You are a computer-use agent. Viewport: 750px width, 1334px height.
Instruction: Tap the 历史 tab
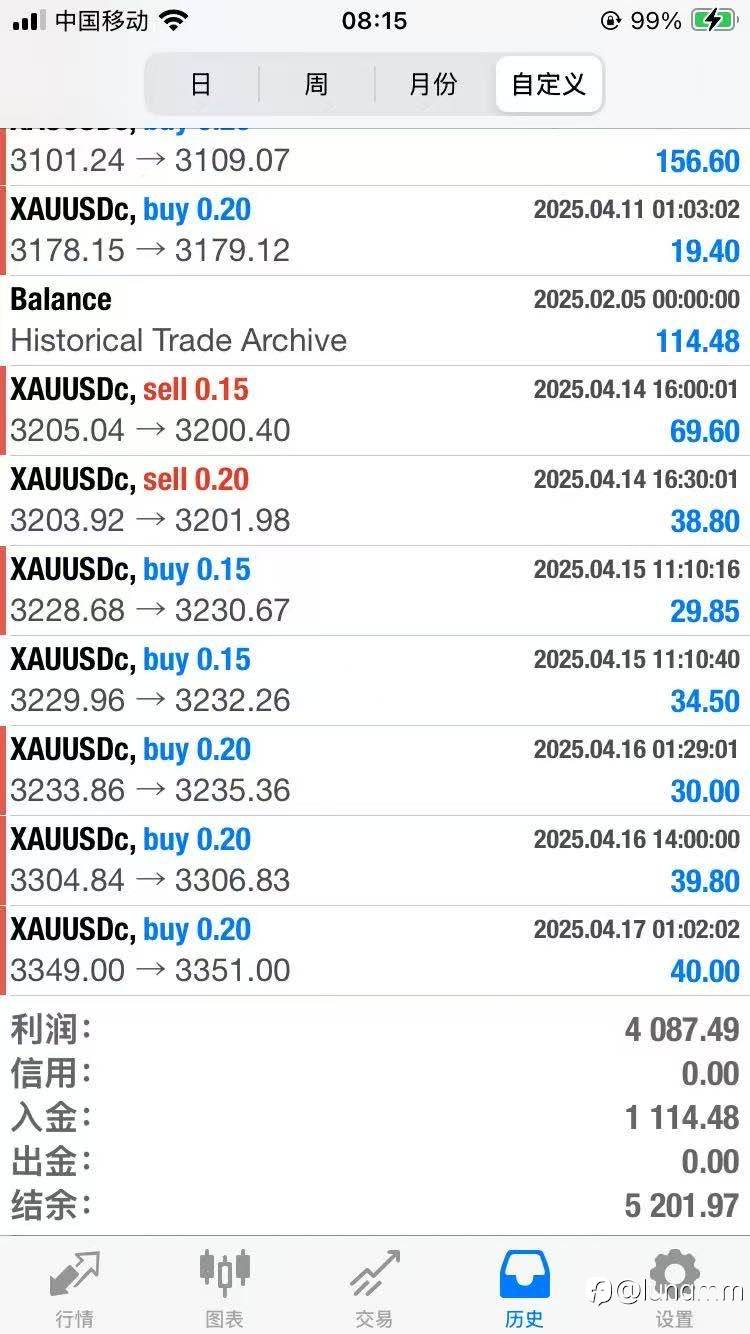(524, 1290)
